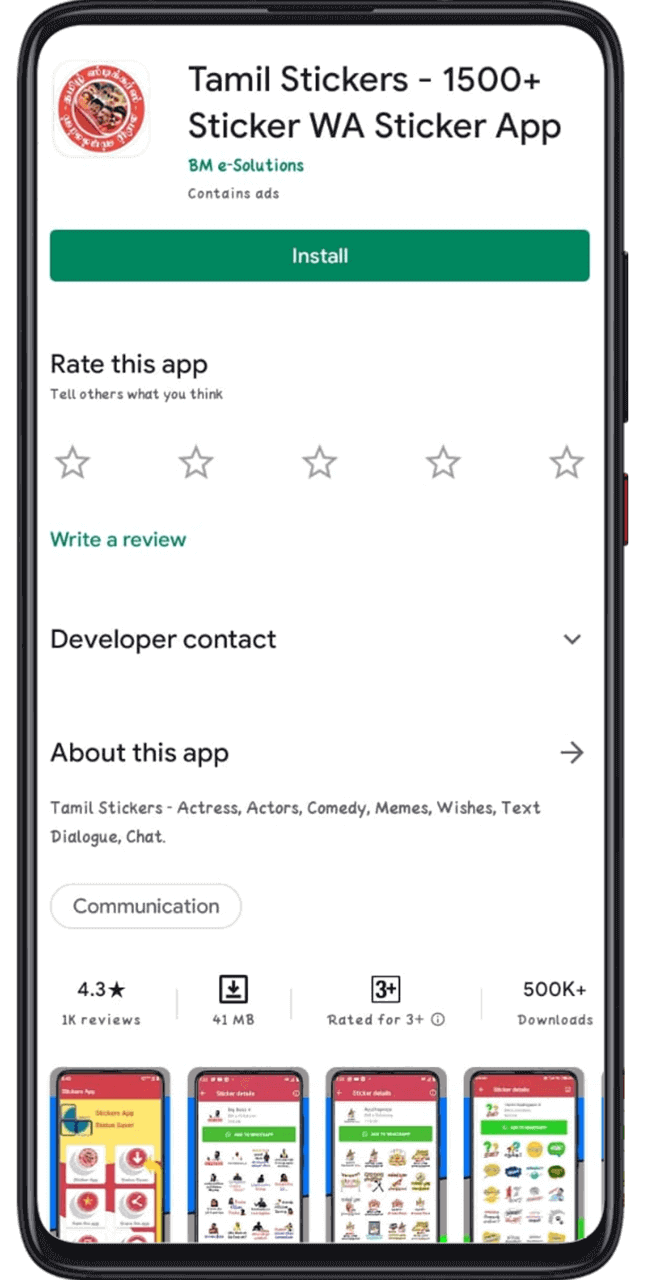Open About this app details

point(571,753)
